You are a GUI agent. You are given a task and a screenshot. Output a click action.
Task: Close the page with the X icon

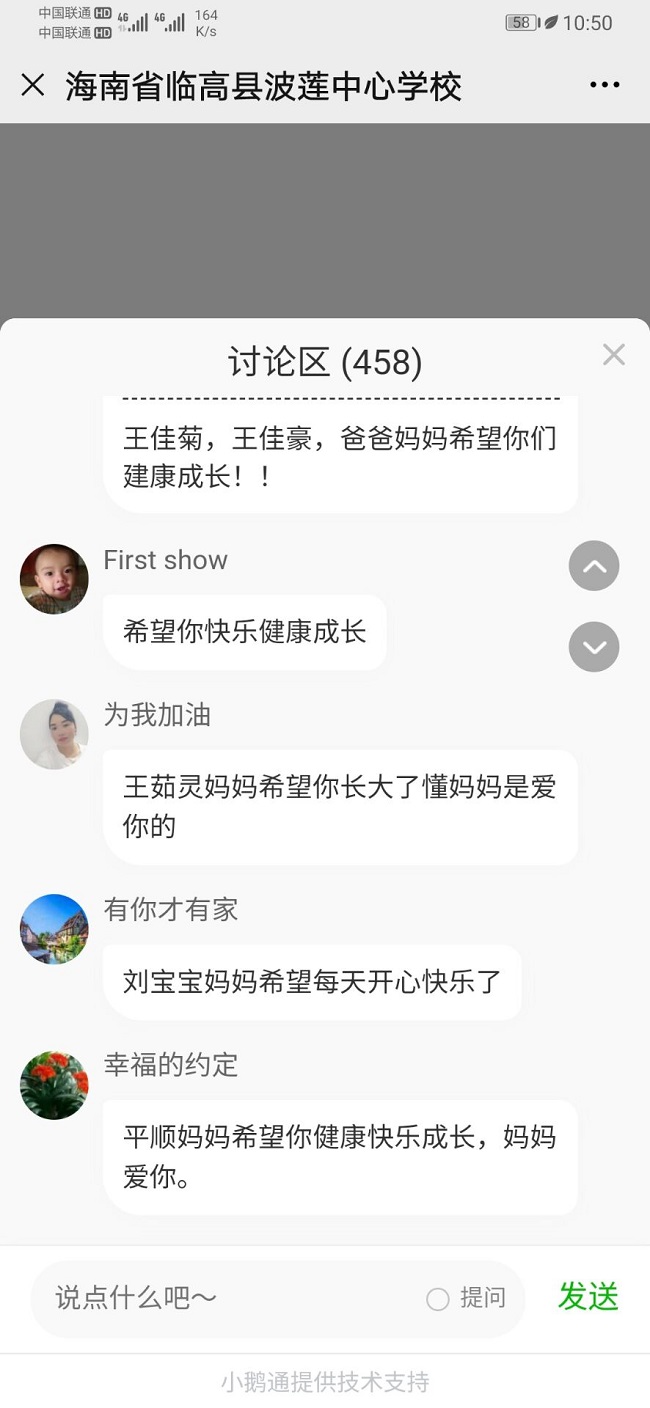33,85
